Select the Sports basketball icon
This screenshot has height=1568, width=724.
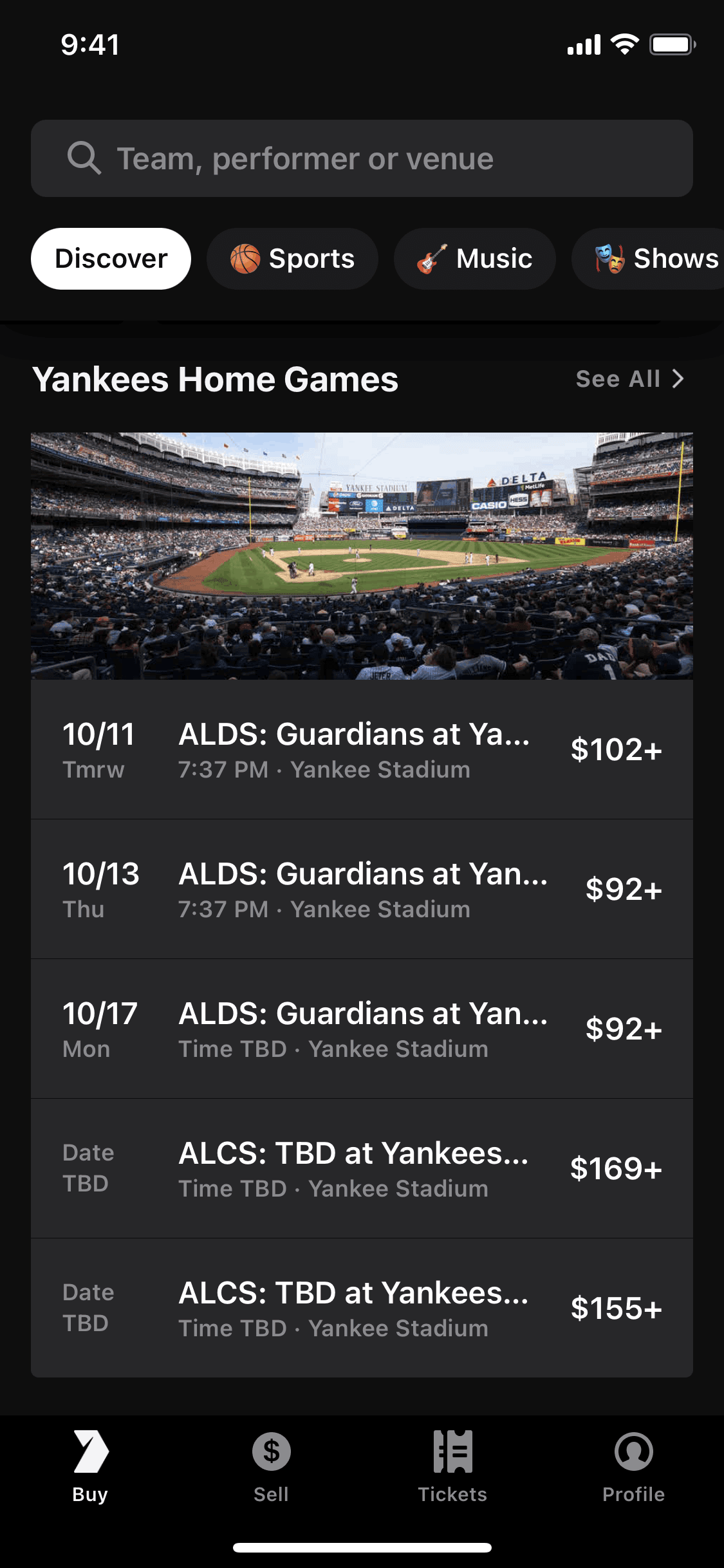coord(246,258)
